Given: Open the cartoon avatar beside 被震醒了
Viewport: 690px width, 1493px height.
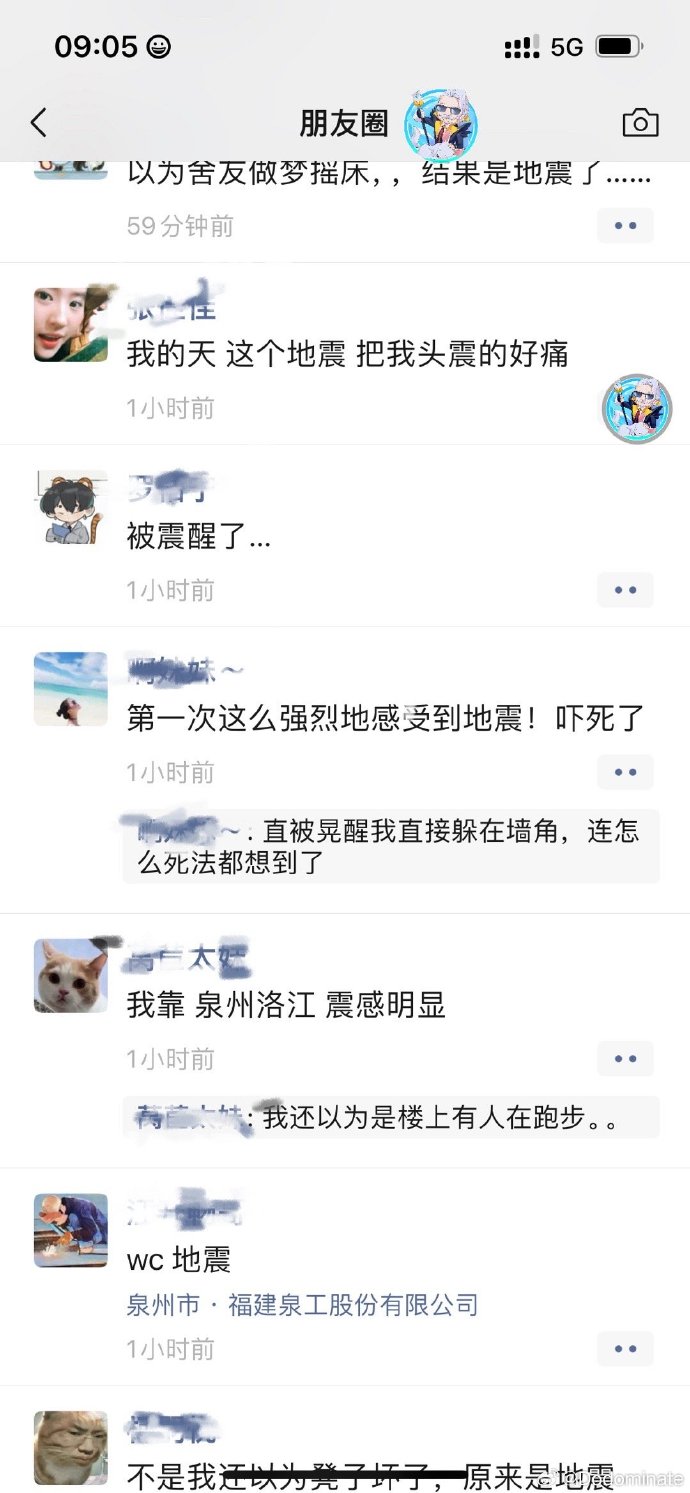Looking at the screenshot, I should tap(70, 507).
